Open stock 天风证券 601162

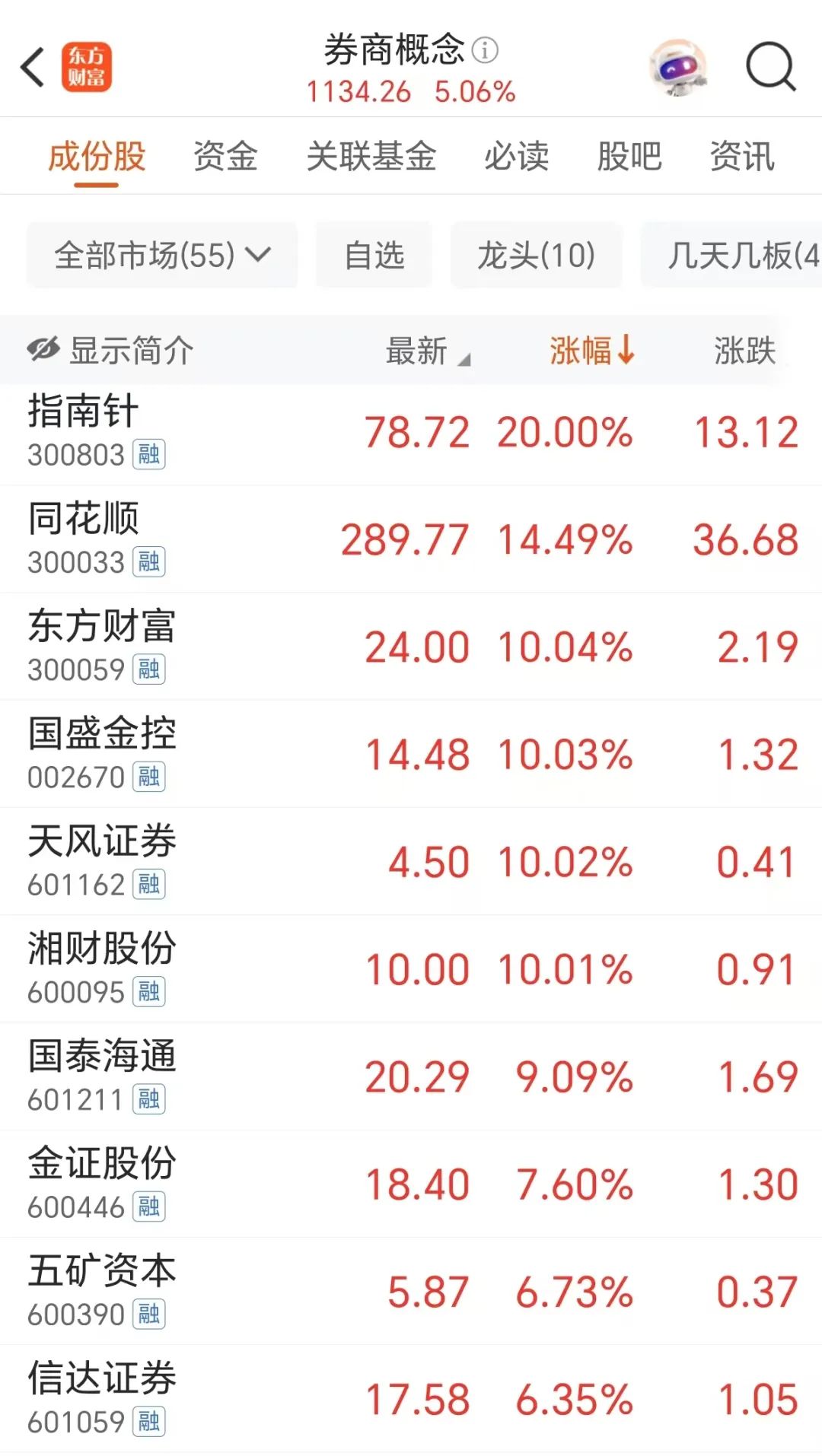pyautogui.click(x=411, y=862)
